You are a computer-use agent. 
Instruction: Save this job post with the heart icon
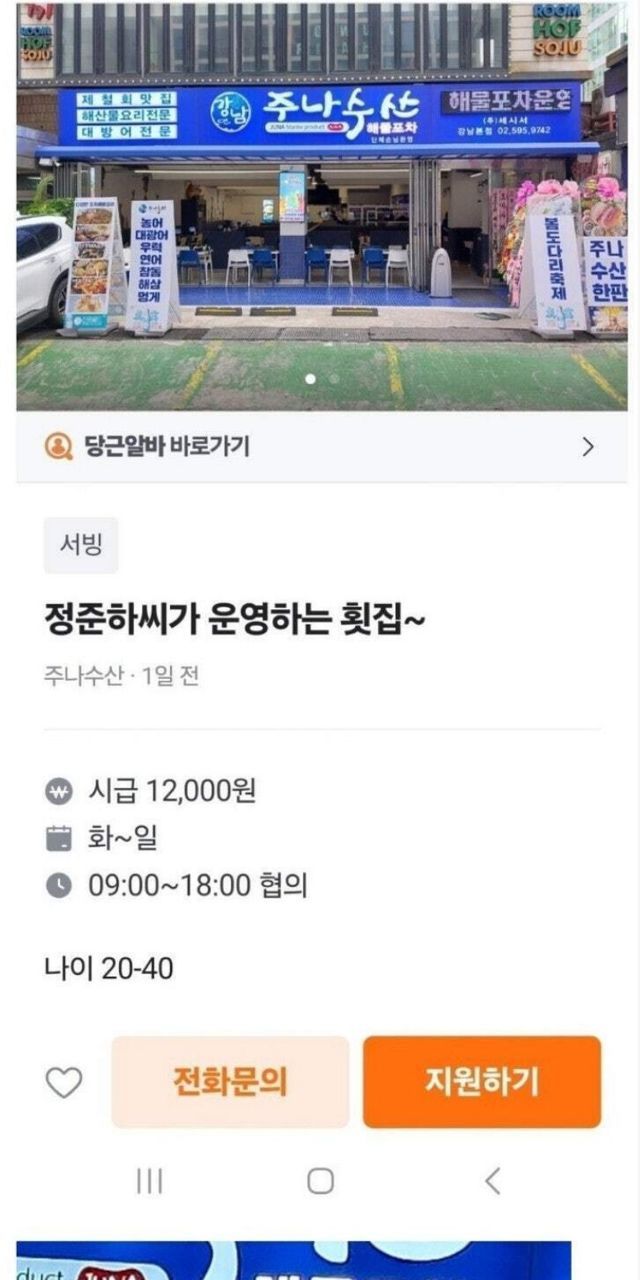(65, 1082)
